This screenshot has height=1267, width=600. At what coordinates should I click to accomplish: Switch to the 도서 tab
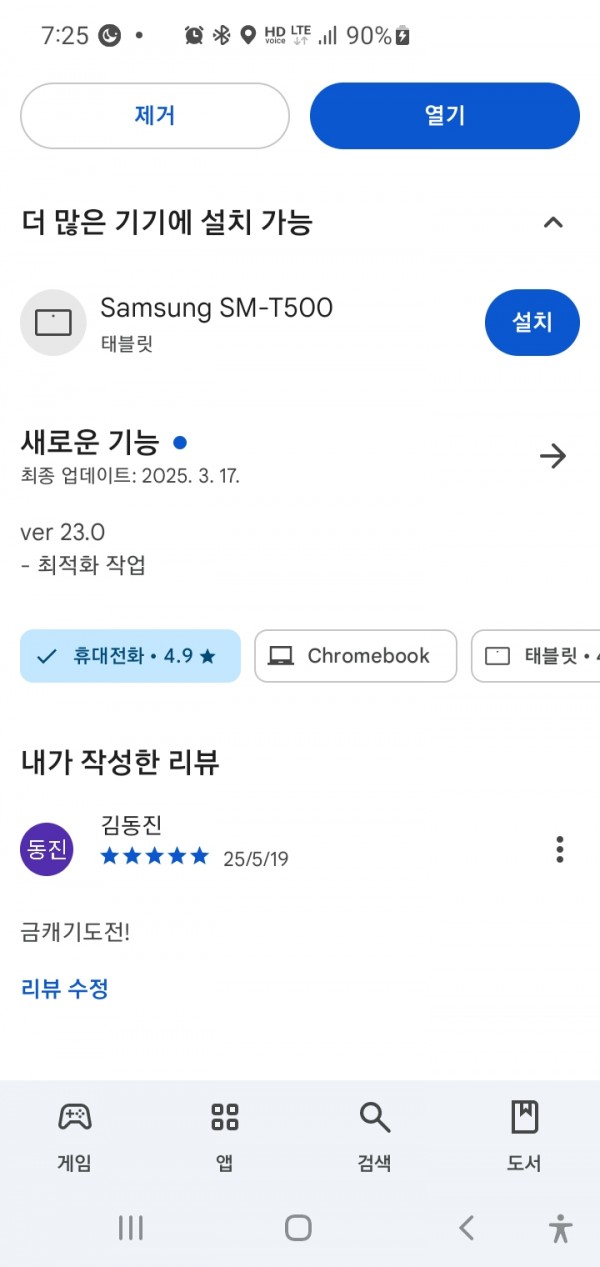point(525,1137)
